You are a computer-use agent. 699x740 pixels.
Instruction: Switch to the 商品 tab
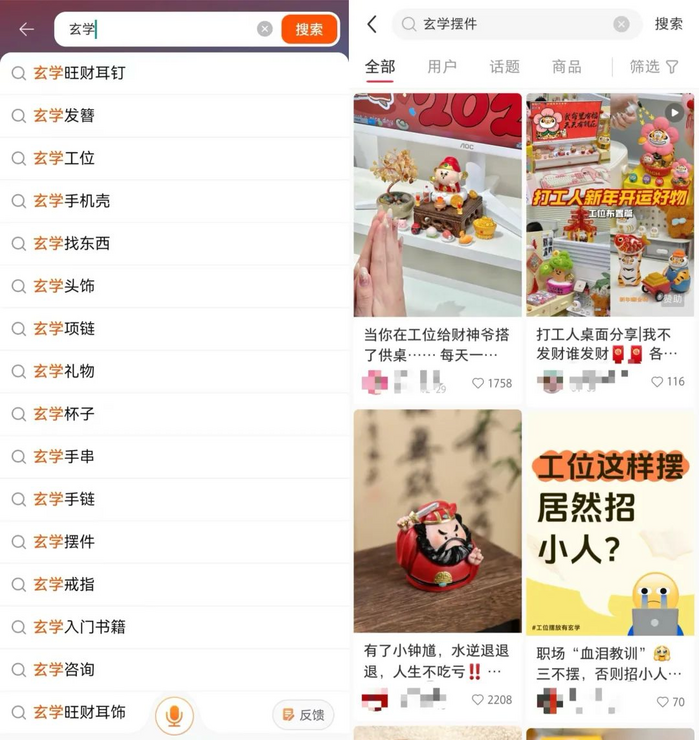coord(566,67)
